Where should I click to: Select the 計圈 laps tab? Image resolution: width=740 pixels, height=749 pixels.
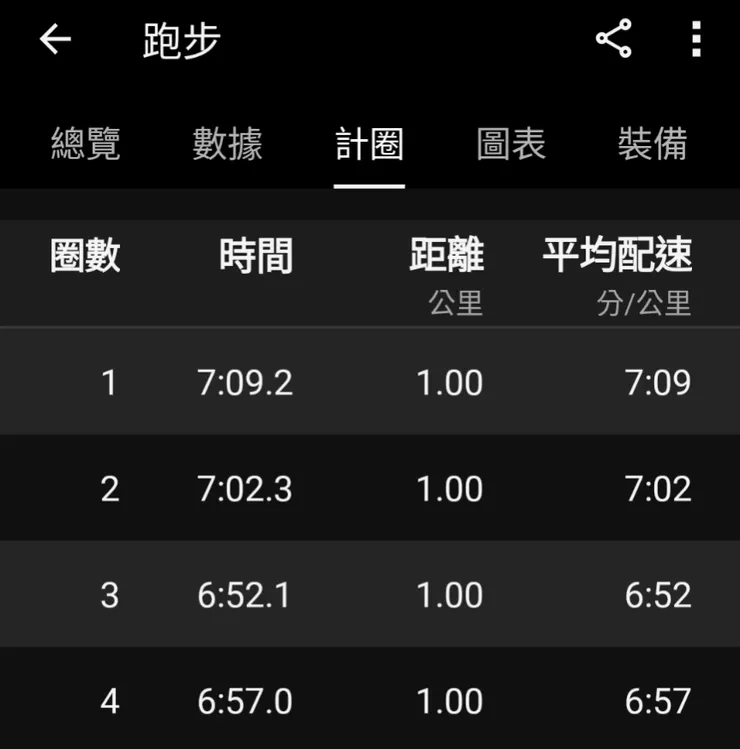pyautogui.click(x=368, y=144)
